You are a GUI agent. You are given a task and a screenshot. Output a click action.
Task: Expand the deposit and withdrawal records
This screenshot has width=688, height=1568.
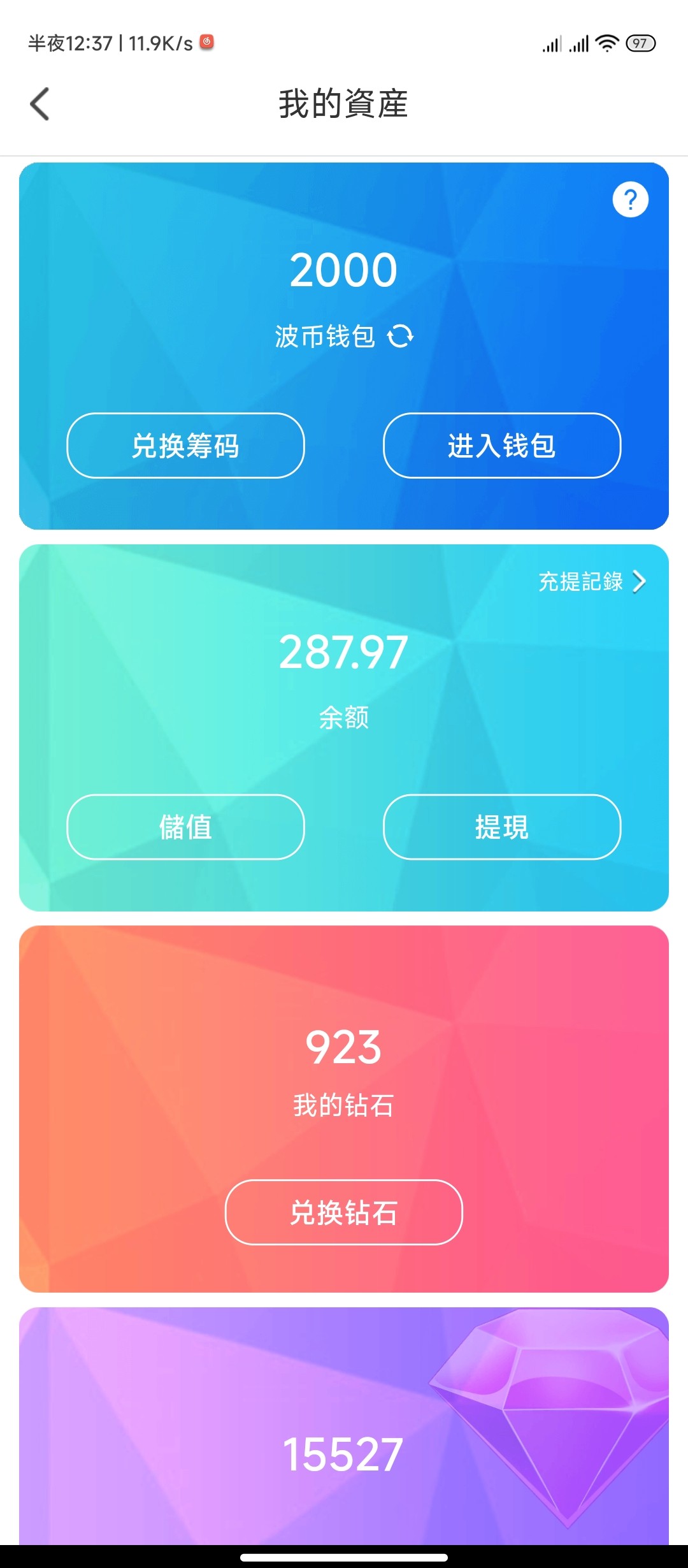(x=581, y=581)
